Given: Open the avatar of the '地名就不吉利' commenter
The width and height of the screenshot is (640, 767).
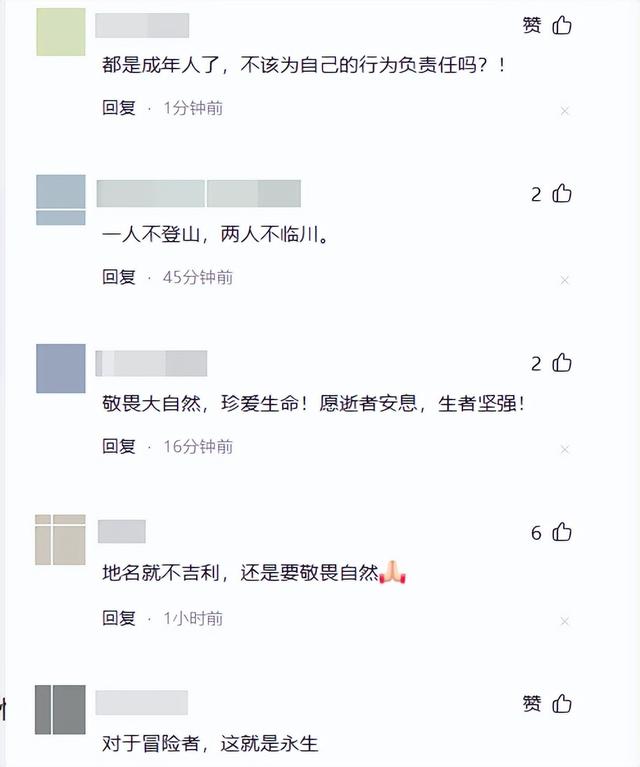Looking at the screenshot, I should pyautogui.click(x=61, y=539).
